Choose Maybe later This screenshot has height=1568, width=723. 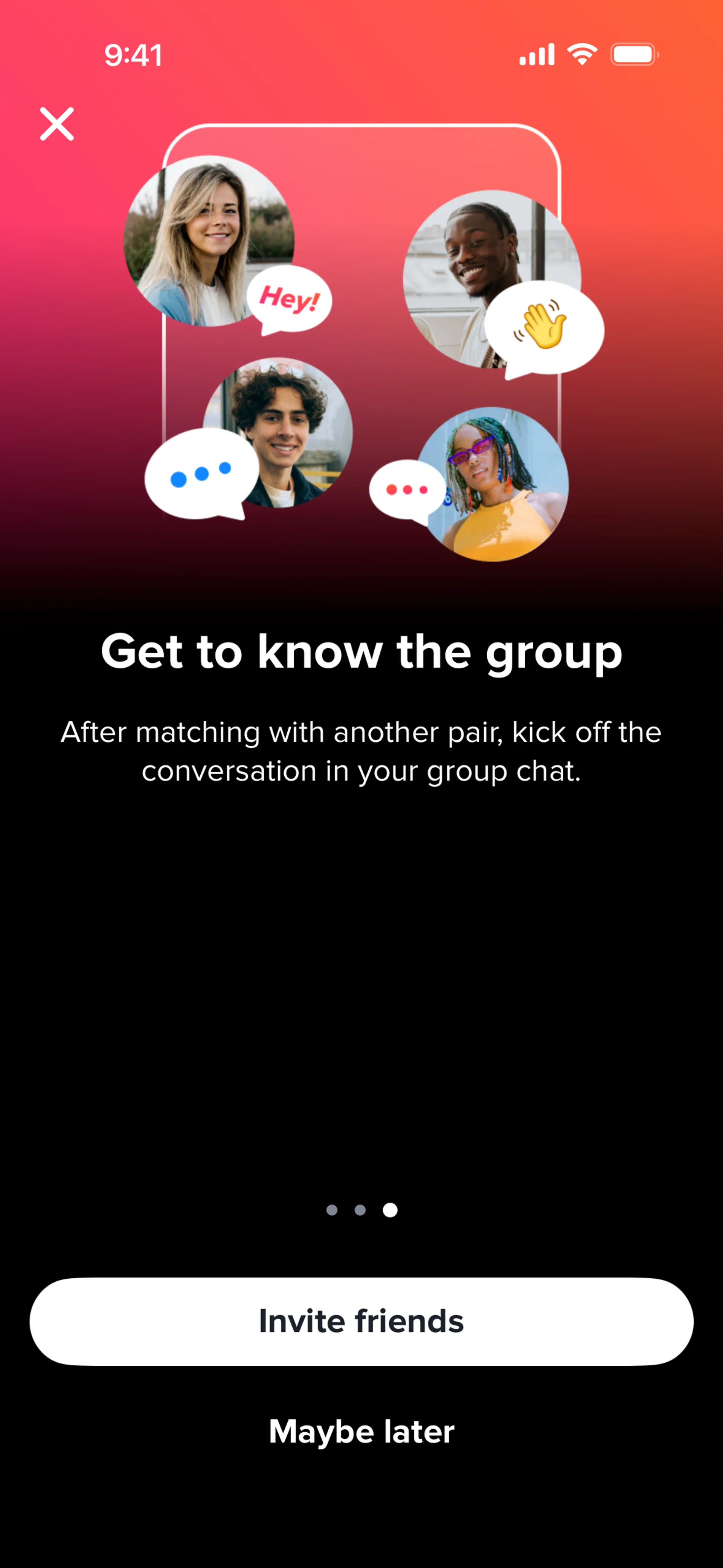tap(361, 1431)
